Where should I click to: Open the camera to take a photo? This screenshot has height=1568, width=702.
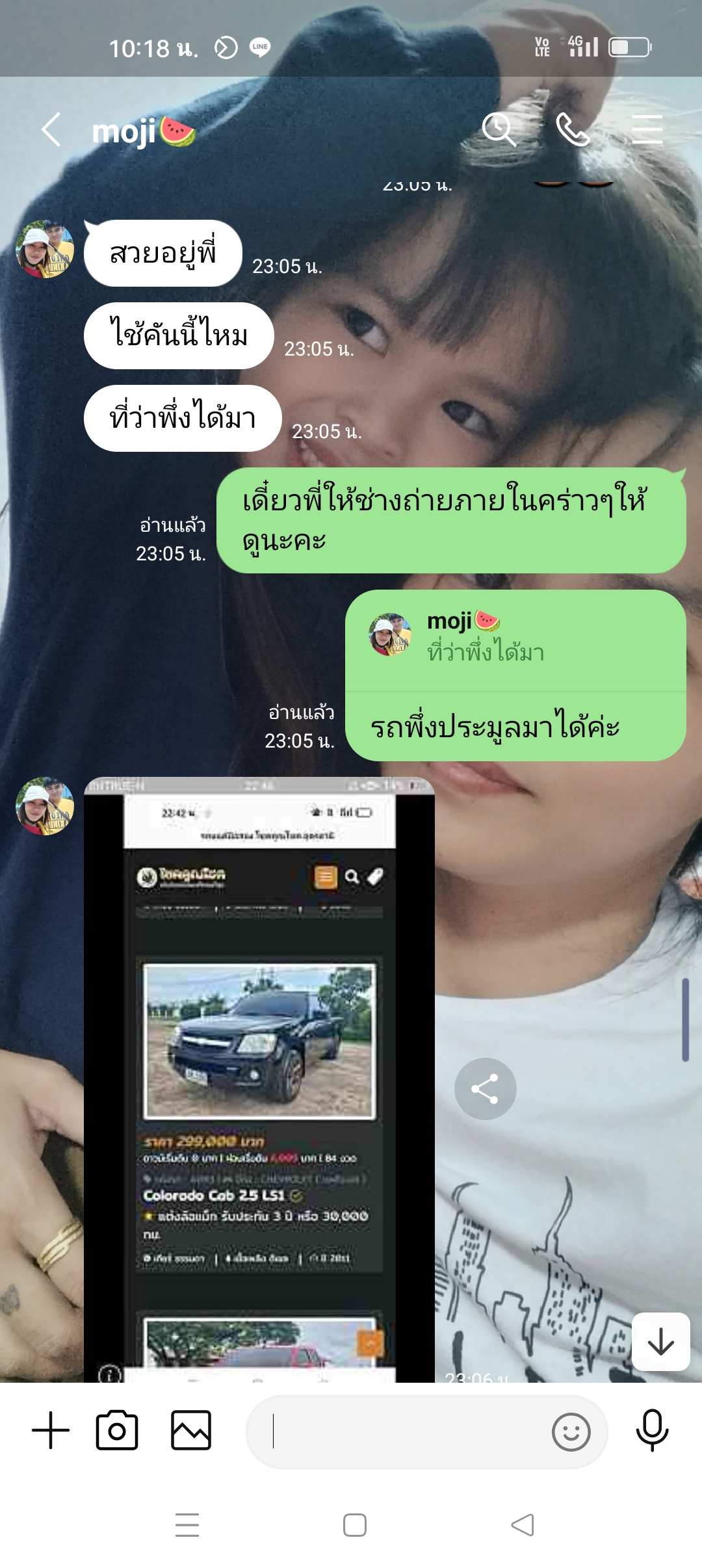[x=117, y=1430]
